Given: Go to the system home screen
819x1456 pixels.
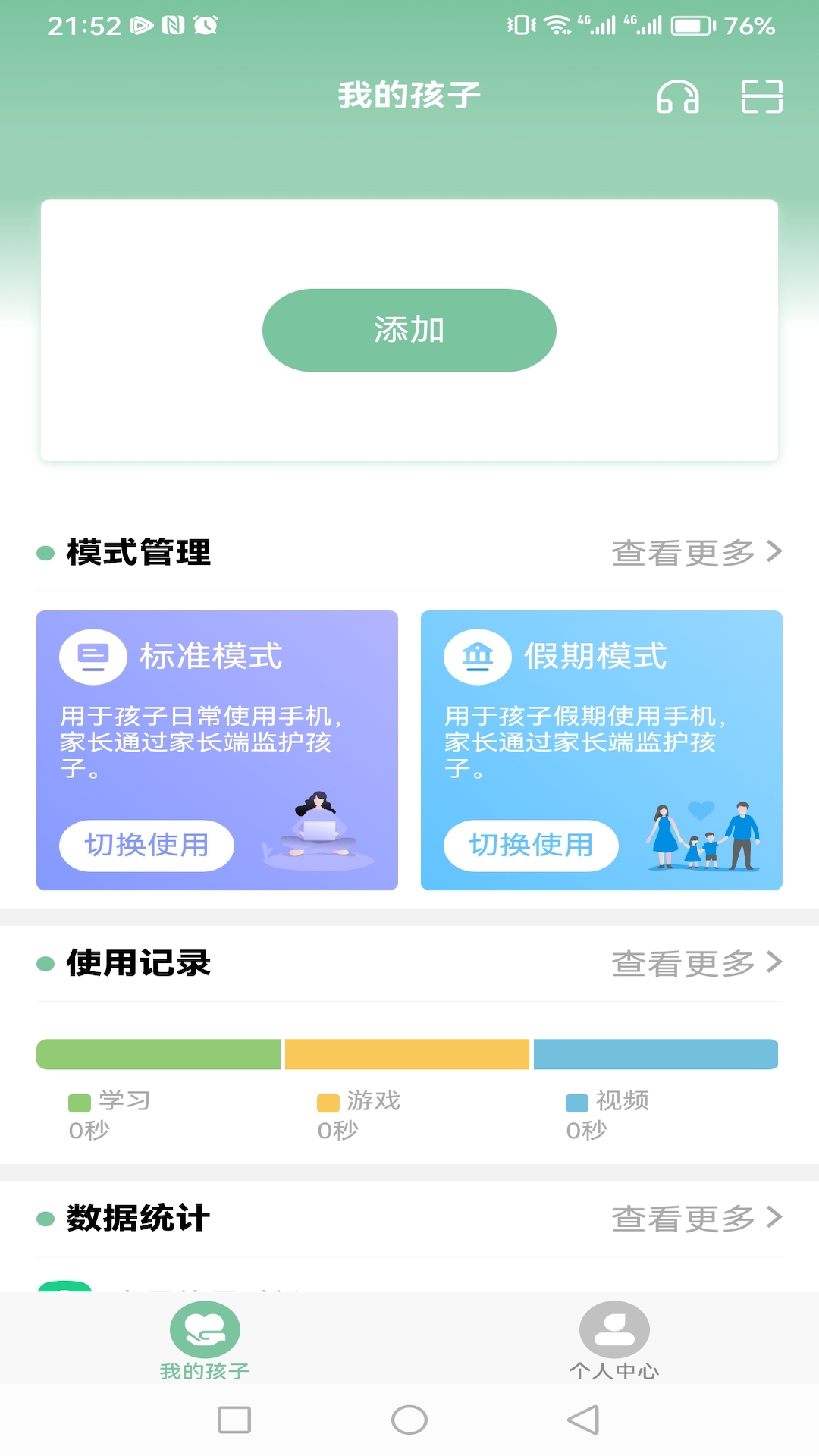Looking at the screenshot, I should tap(409, 1420).
